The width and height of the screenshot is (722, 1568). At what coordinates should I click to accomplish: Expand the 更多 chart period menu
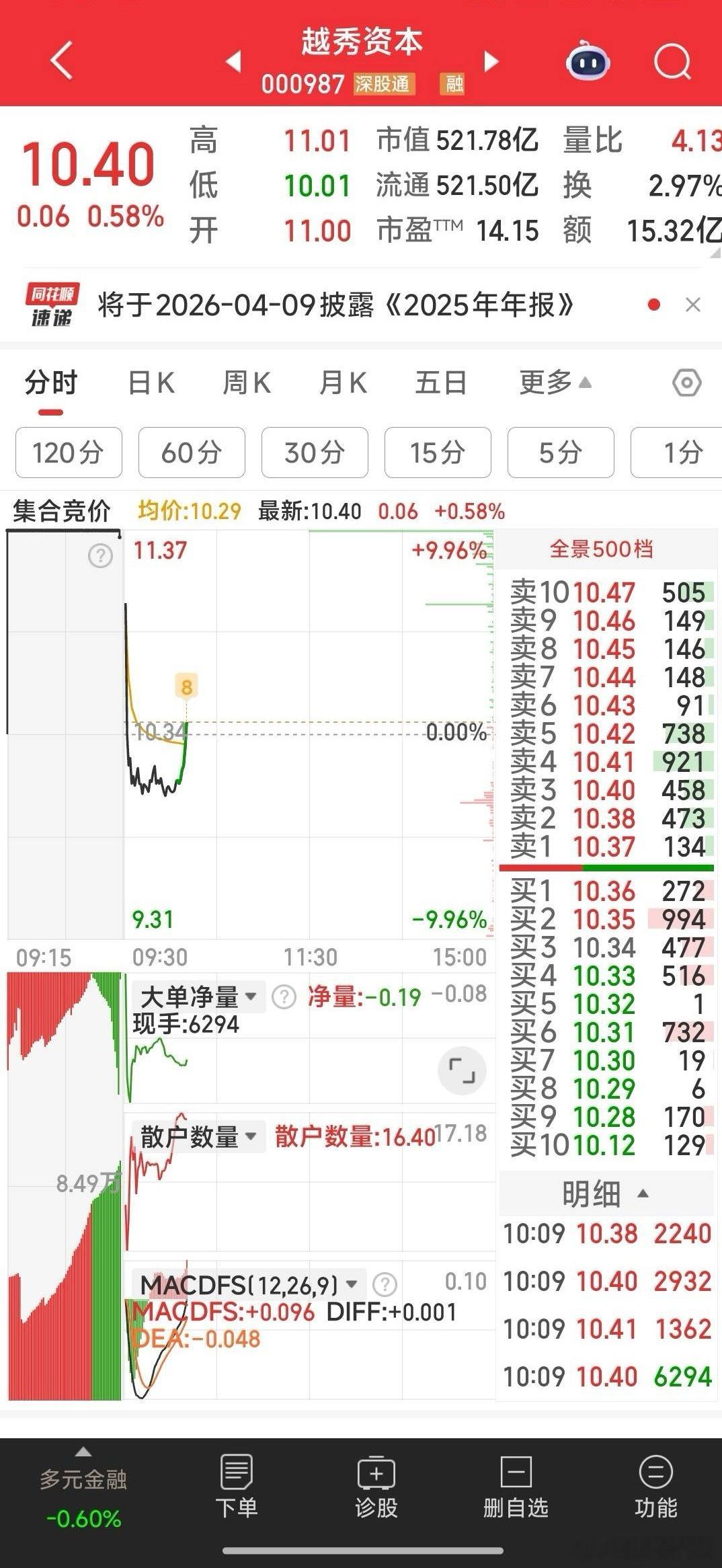click(x=551, y=381)
